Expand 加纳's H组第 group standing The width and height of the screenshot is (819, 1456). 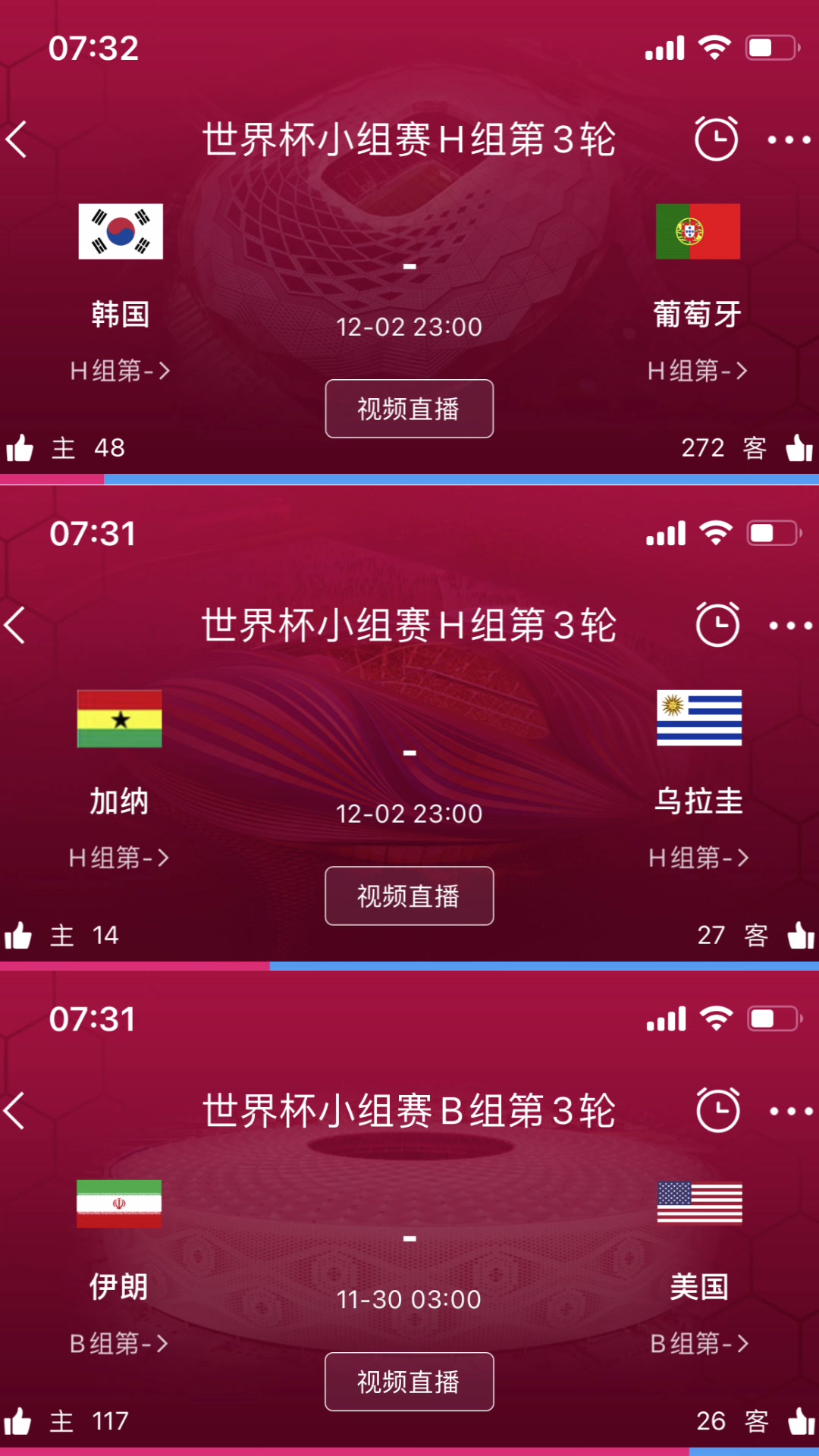pos(117,858)
